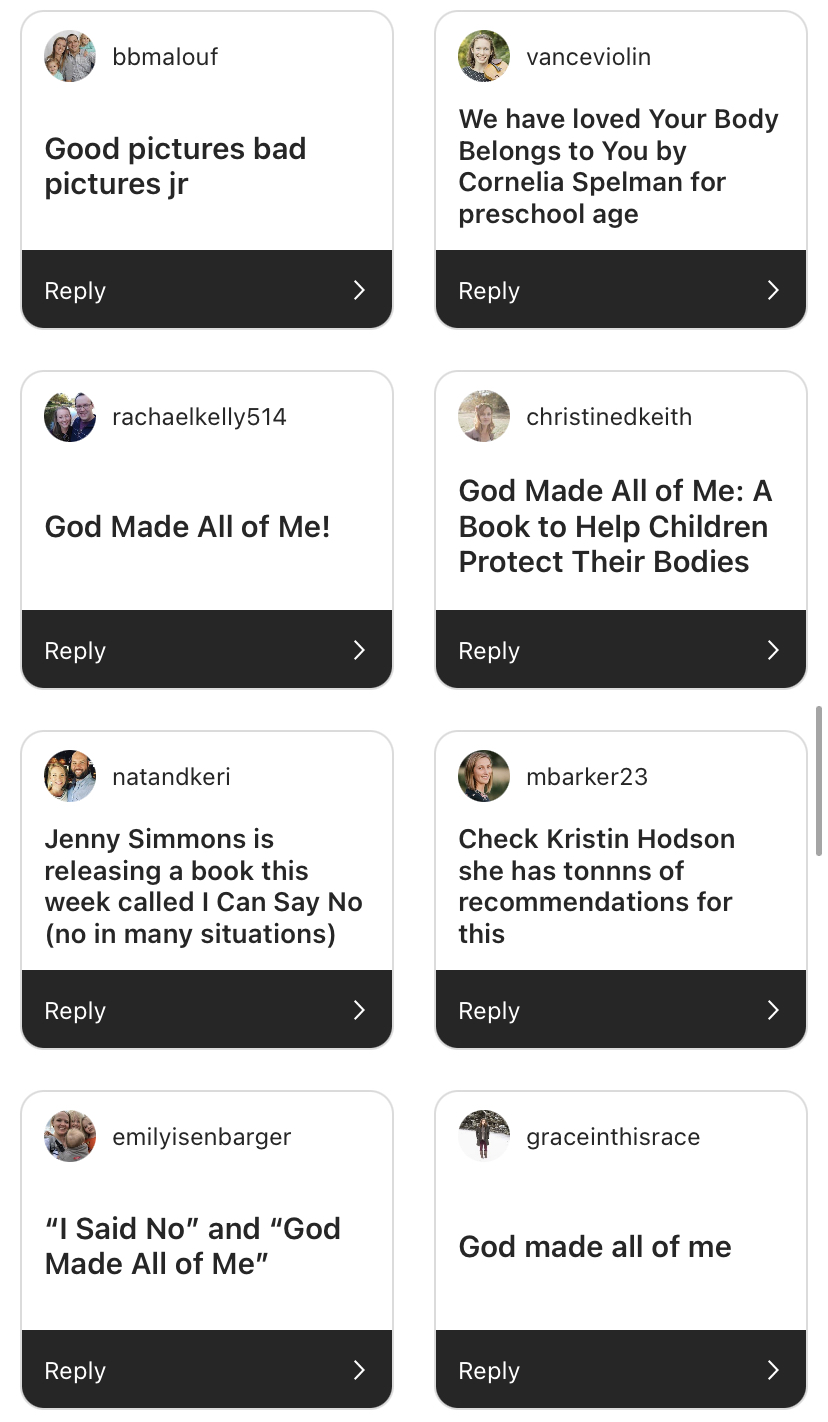This screenshot has width=828, height=1422.
Task: Reply to bbmalouf's response
Action: 207,290
